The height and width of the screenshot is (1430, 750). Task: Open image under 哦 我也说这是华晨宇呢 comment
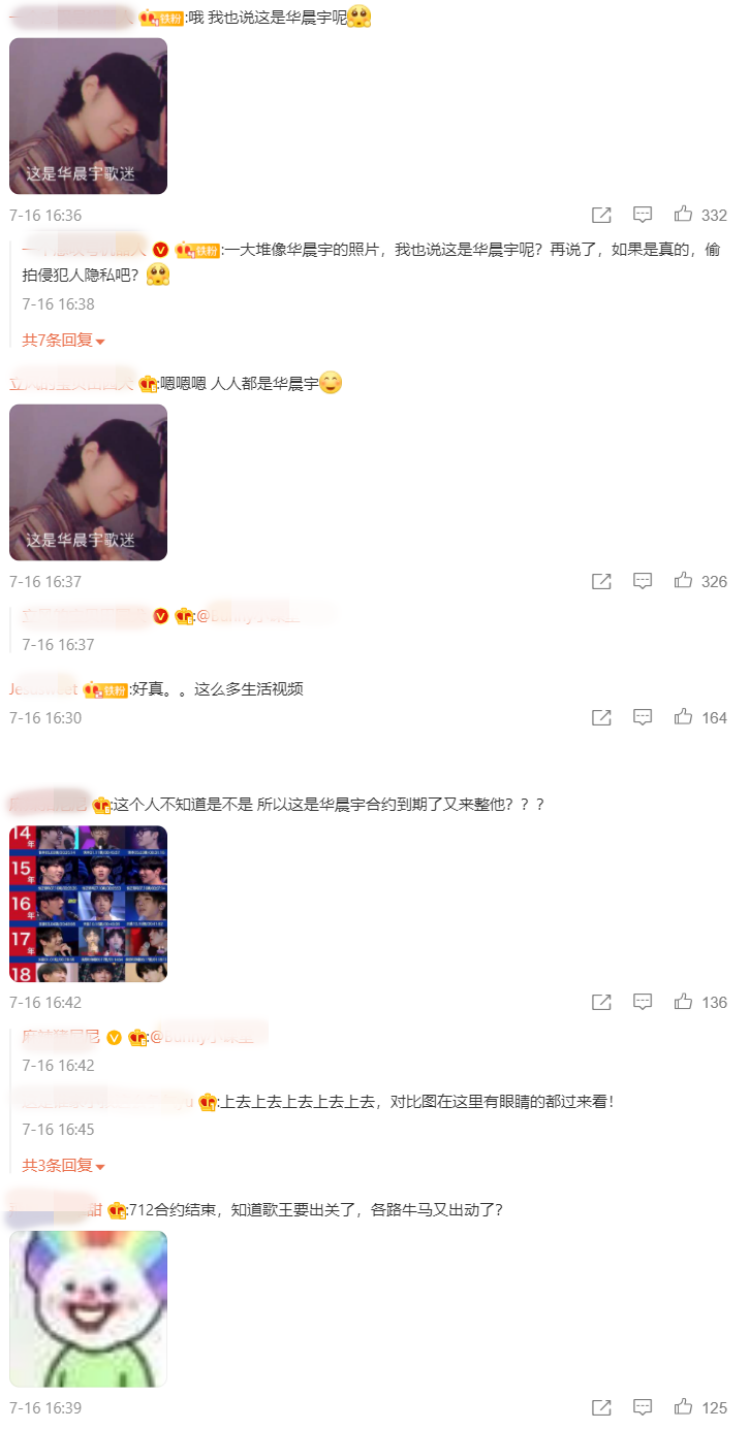coord(88,116)
